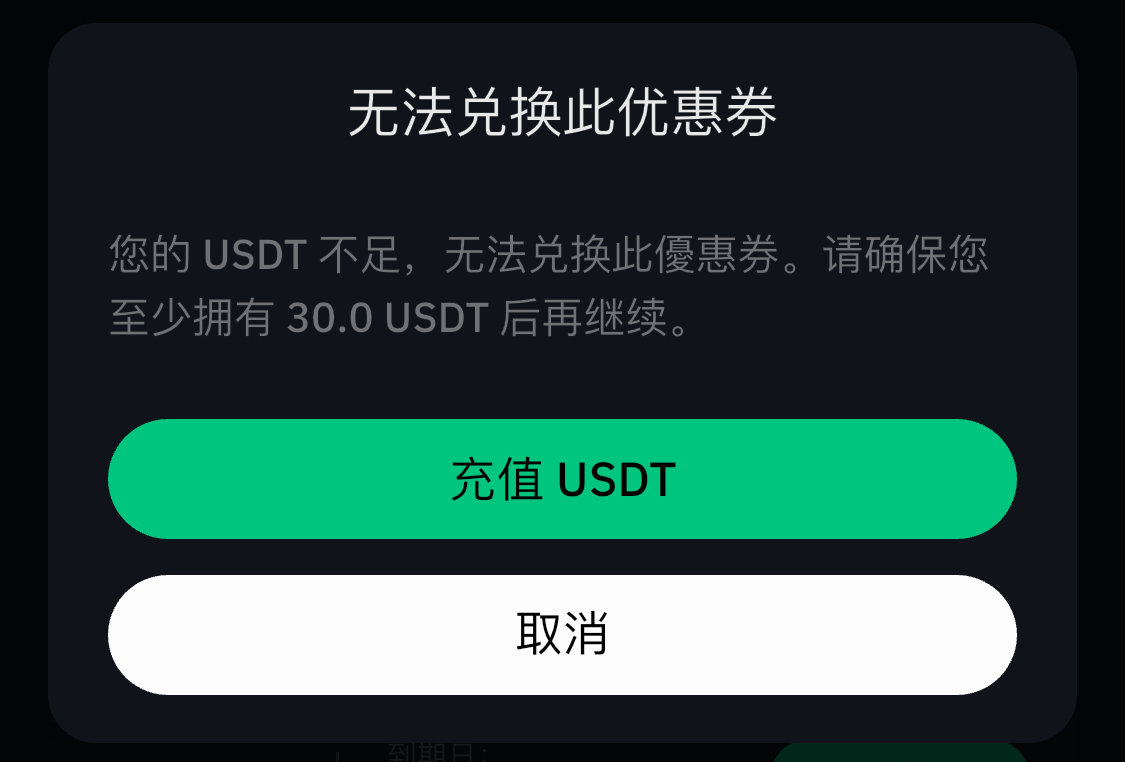Tap the green 充值 USDT button
The height and width of the screenshot is (762, 1125).
[x=562, y=479]
